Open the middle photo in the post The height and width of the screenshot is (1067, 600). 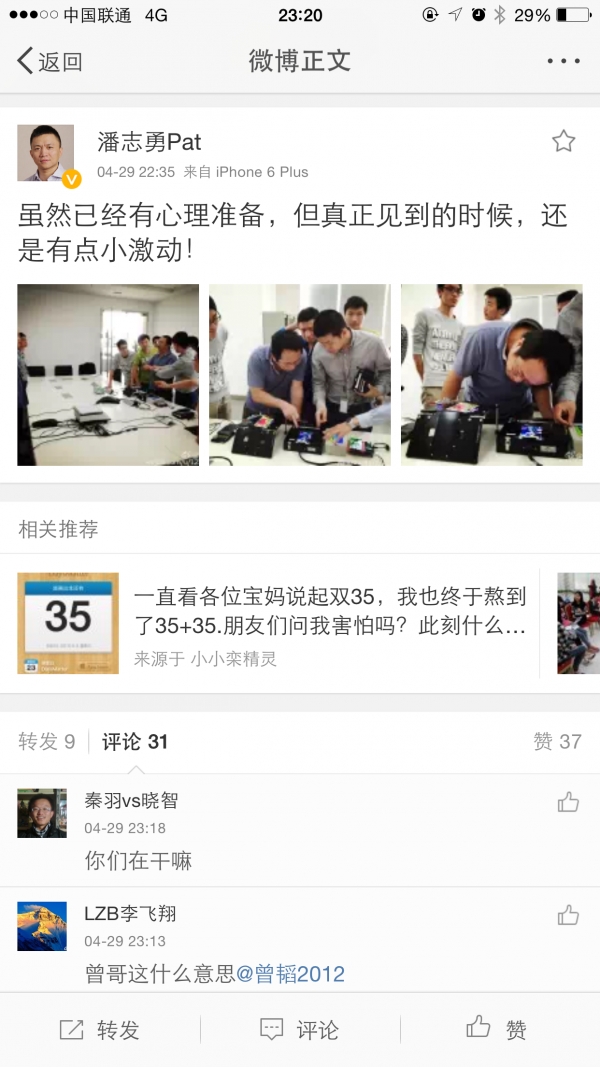300,375
